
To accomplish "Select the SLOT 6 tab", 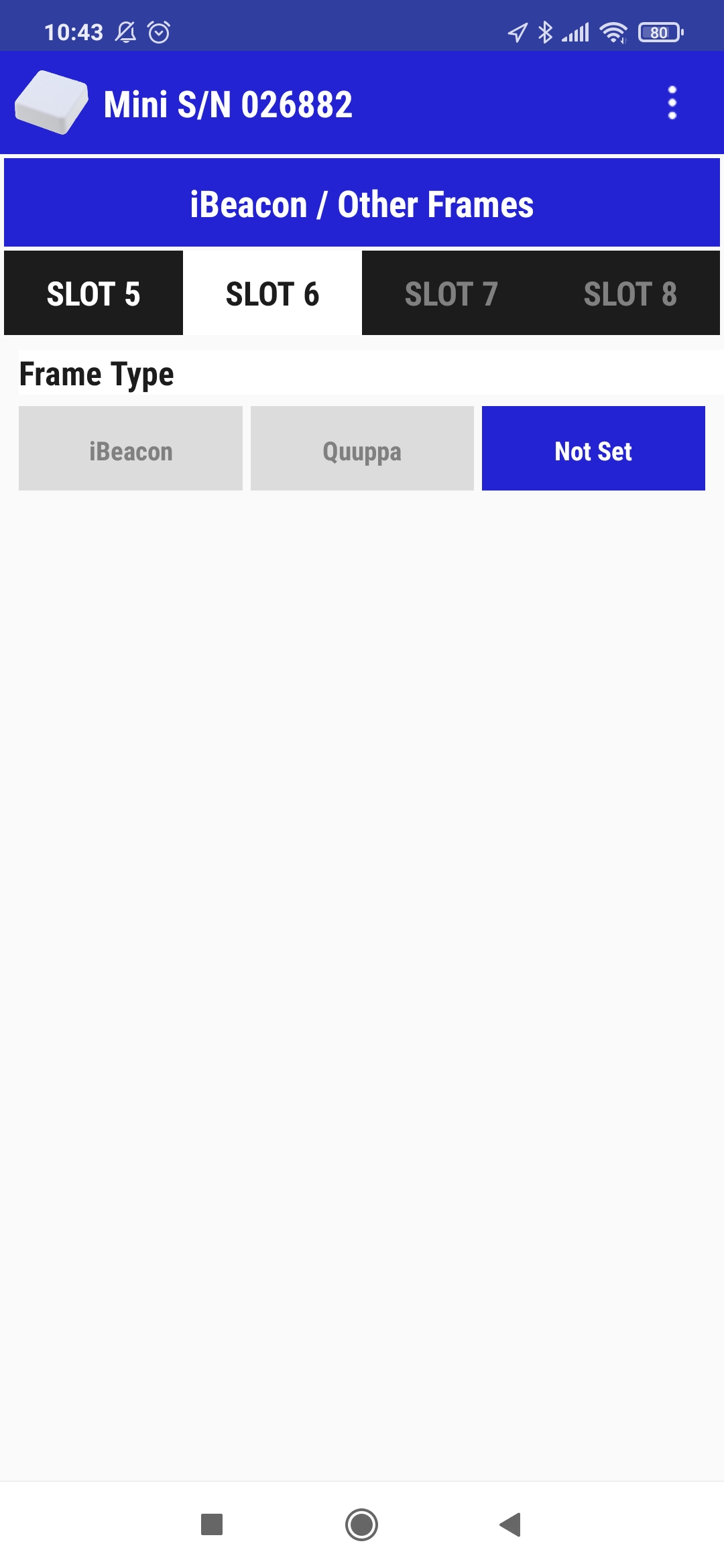I will [272, 293].
